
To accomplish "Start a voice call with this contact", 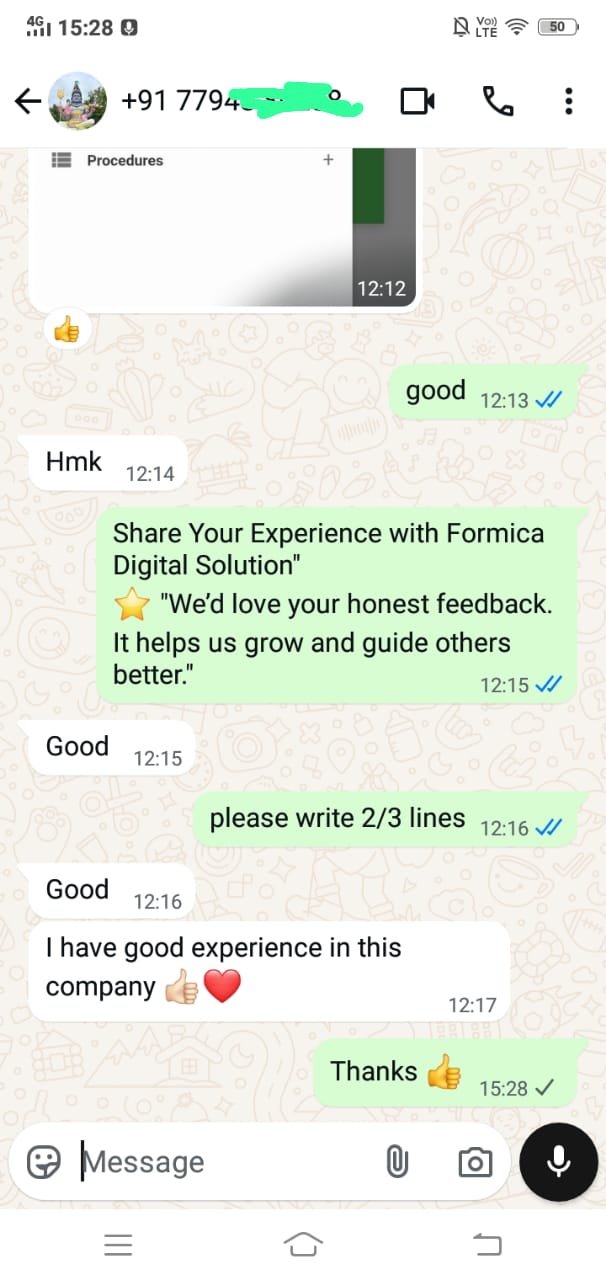I will coord(496,100).
